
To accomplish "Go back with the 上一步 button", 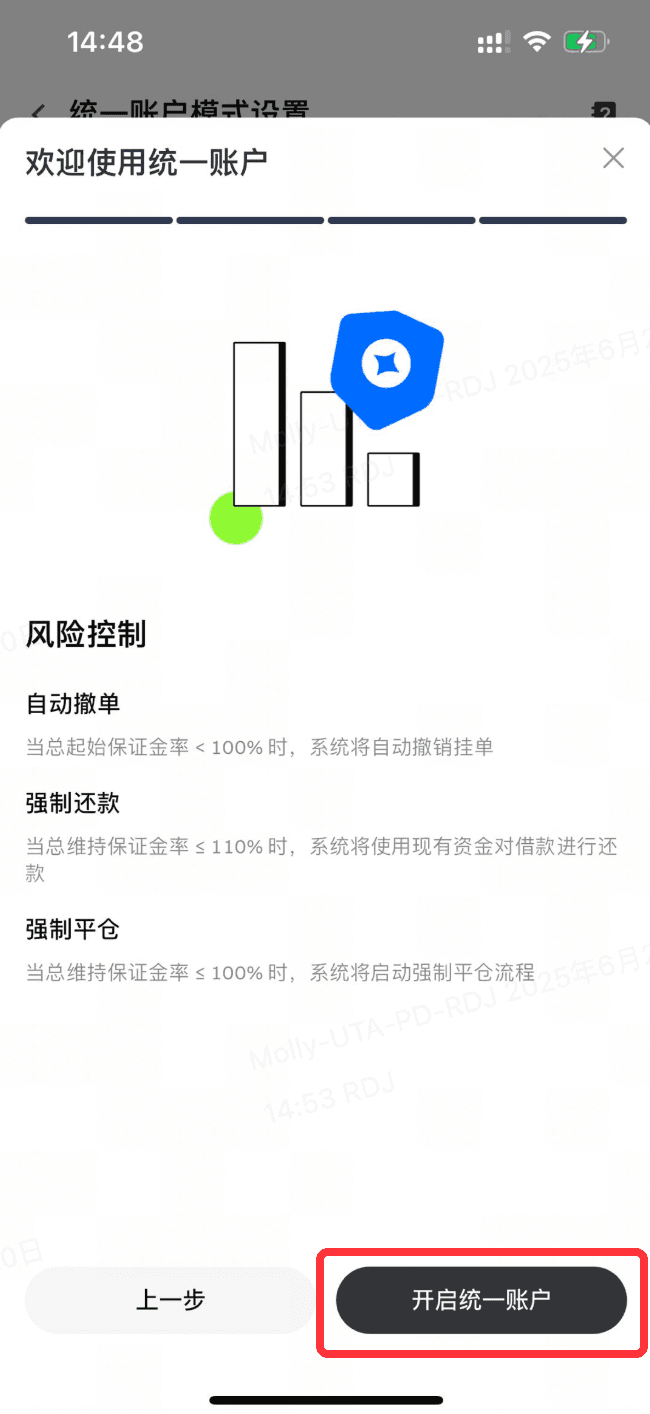I will tap(170, 1300).
